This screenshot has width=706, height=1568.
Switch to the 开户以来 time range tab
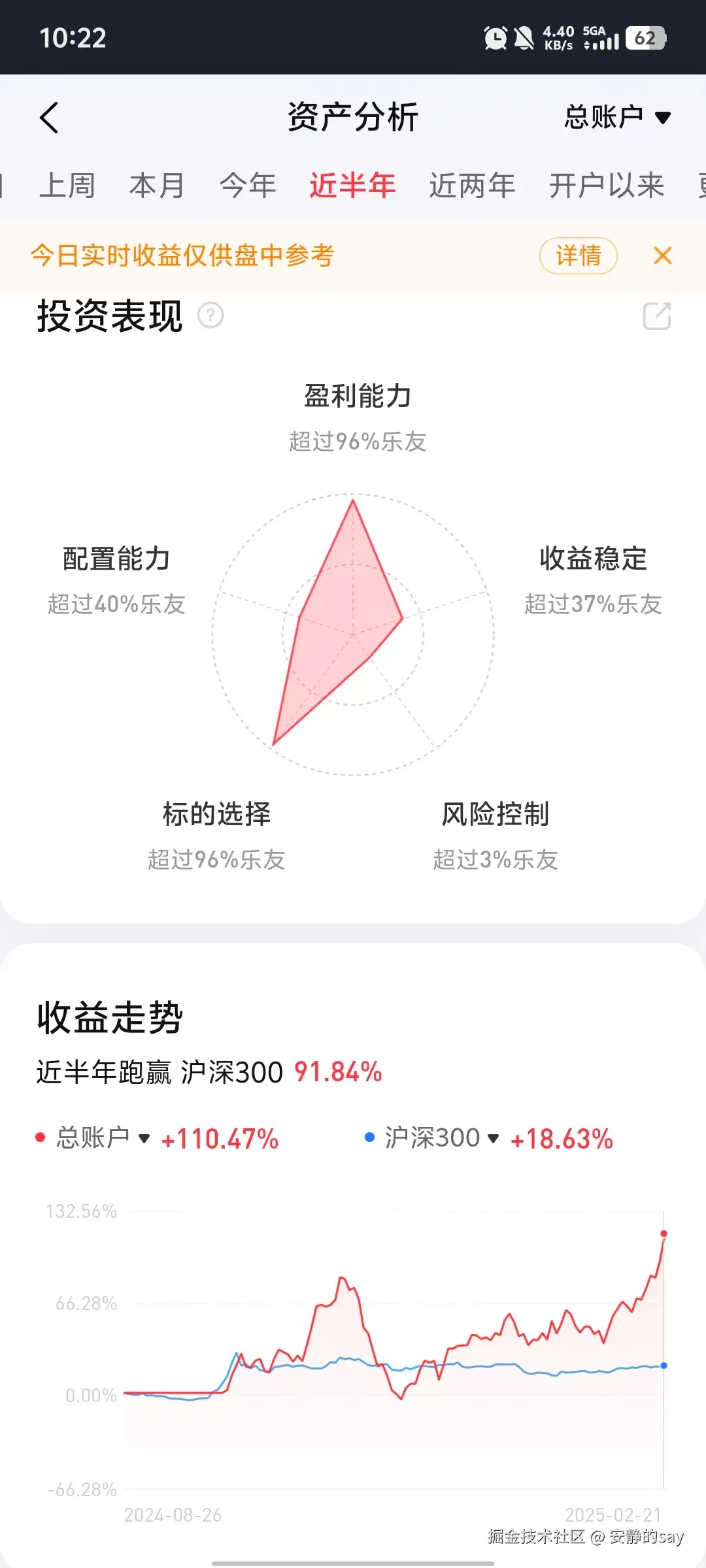[x=609, y=185]
